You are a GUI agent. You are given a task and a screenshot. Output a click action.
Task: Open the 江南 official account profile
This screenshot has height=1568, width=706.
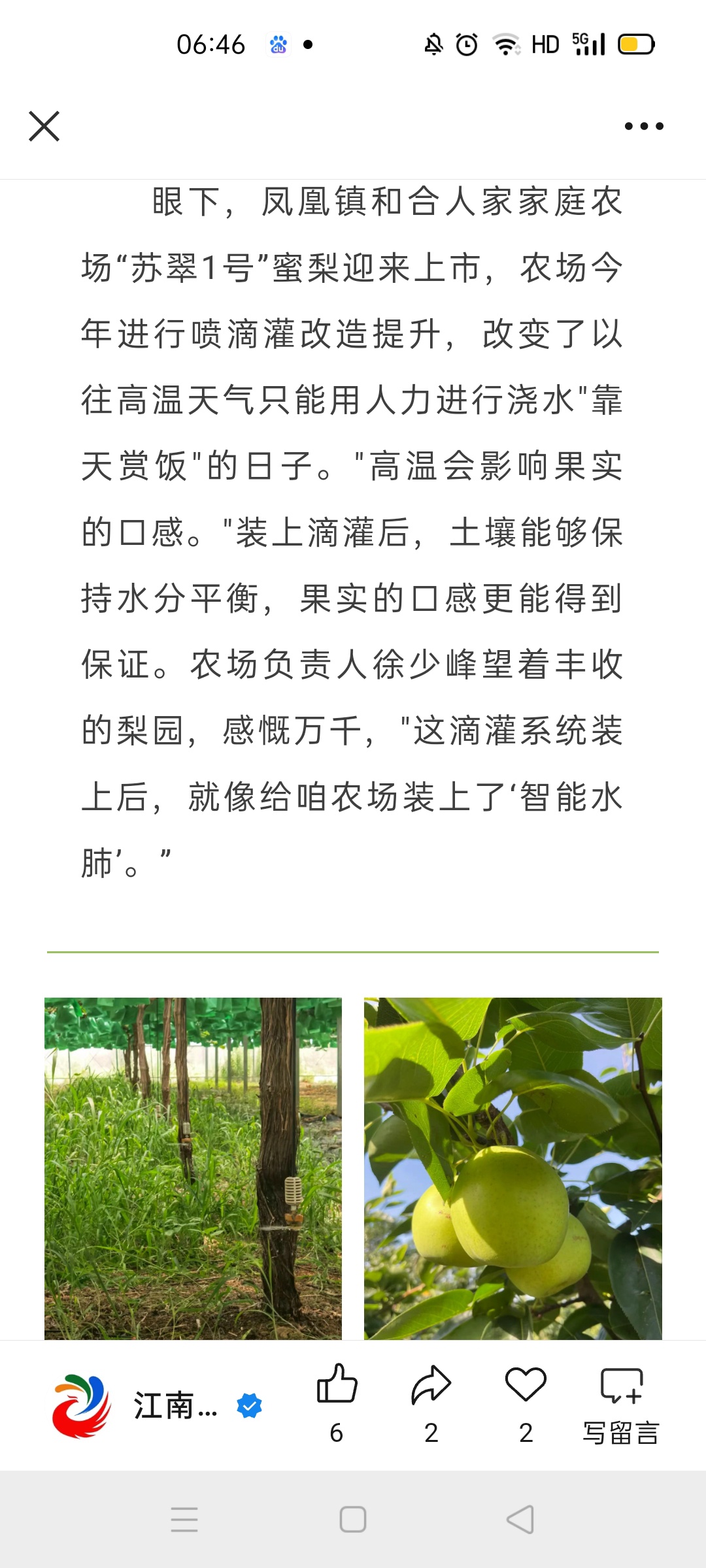pos(157,1405)
